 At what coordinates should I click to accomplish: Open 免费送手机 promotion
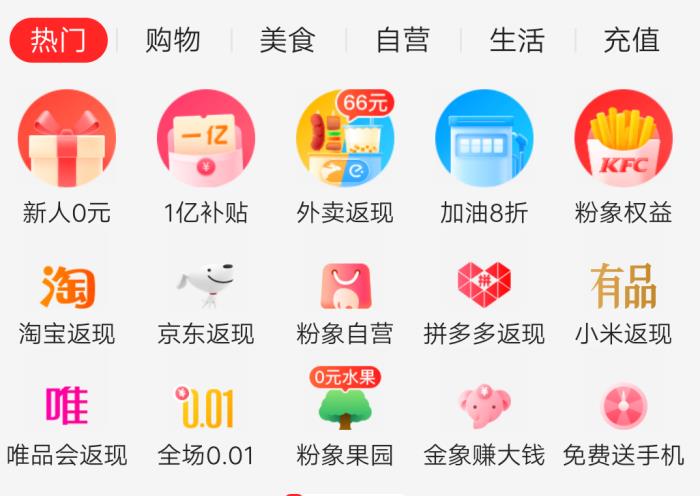pyautogui.click(x=623, y=410)
